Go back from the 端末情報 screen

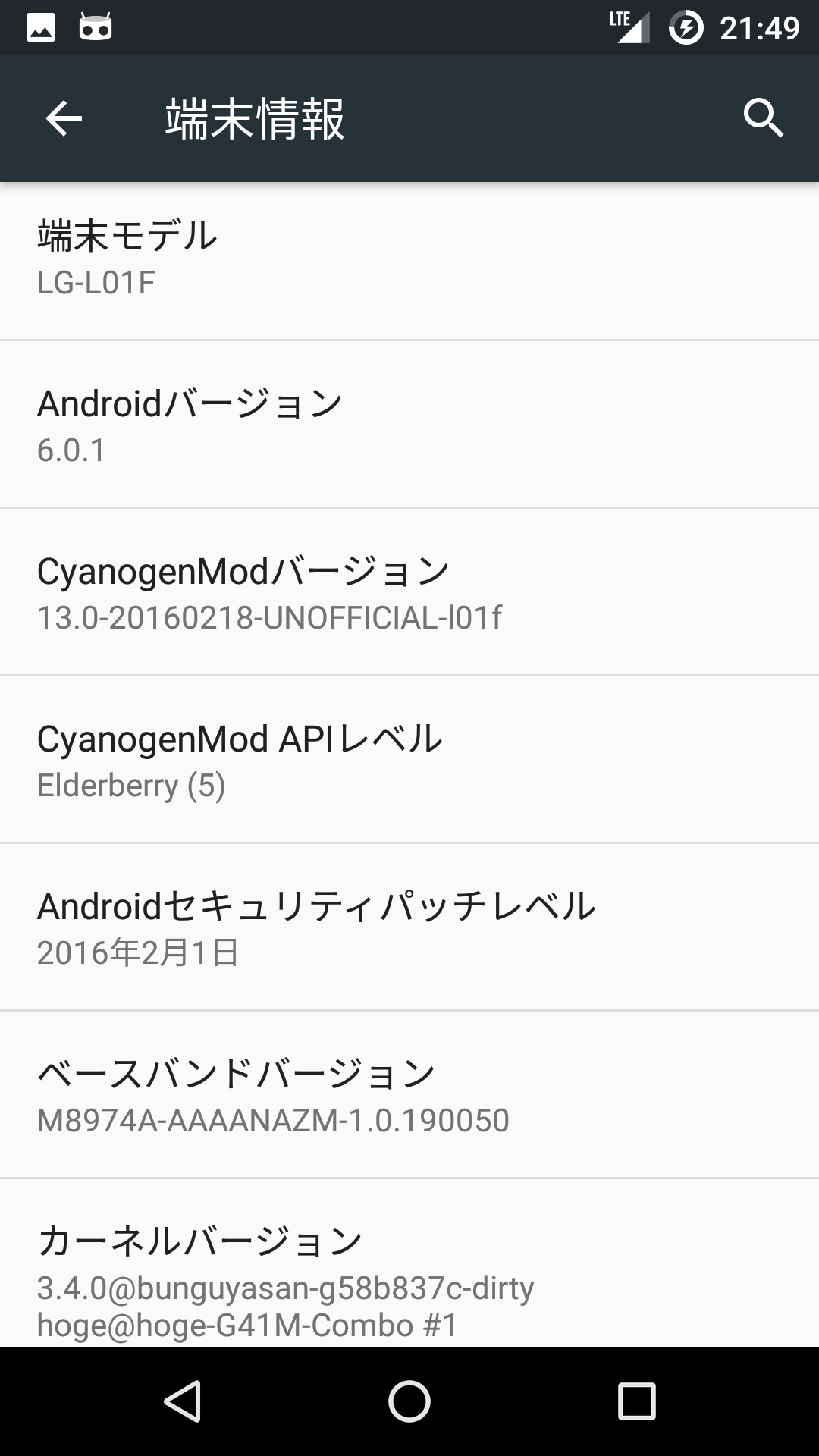pos(64,118)
